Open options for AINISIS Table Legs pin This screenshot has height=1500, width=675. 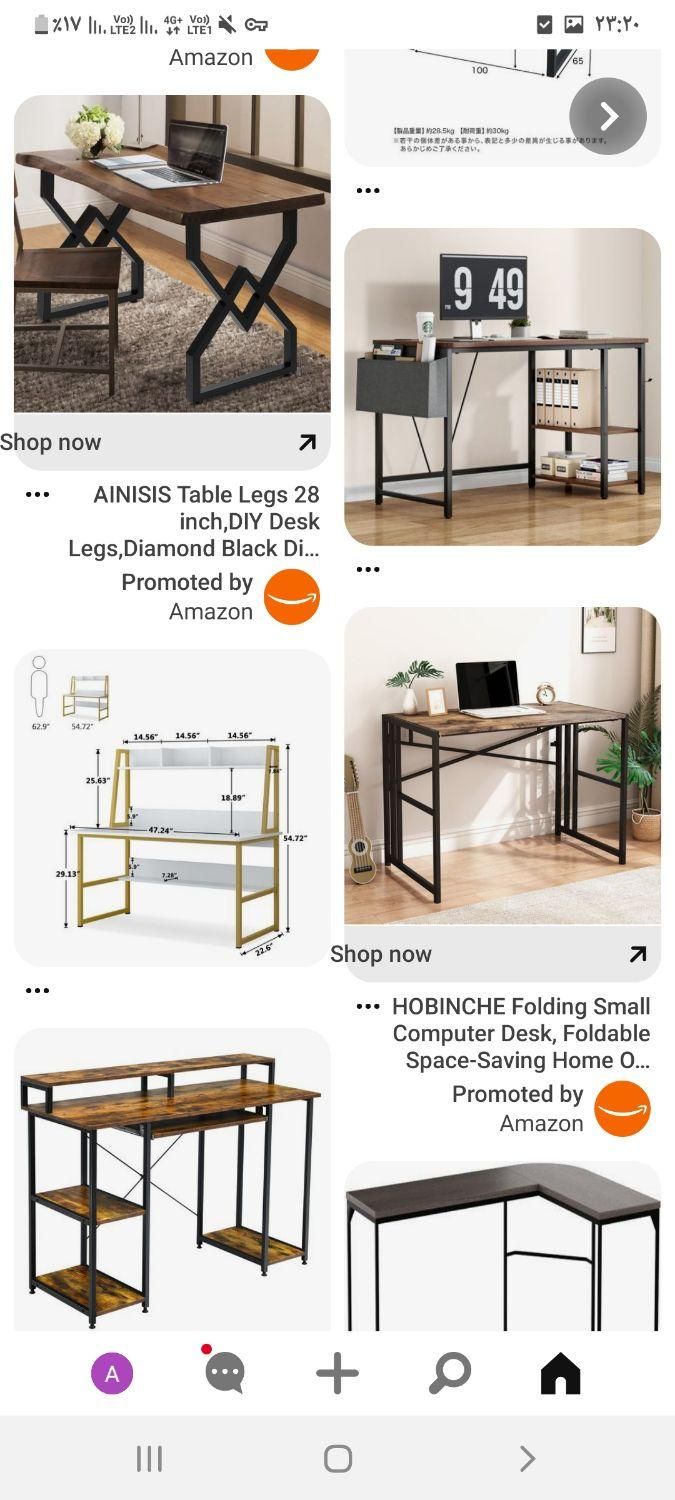click(x=37, y=495)
